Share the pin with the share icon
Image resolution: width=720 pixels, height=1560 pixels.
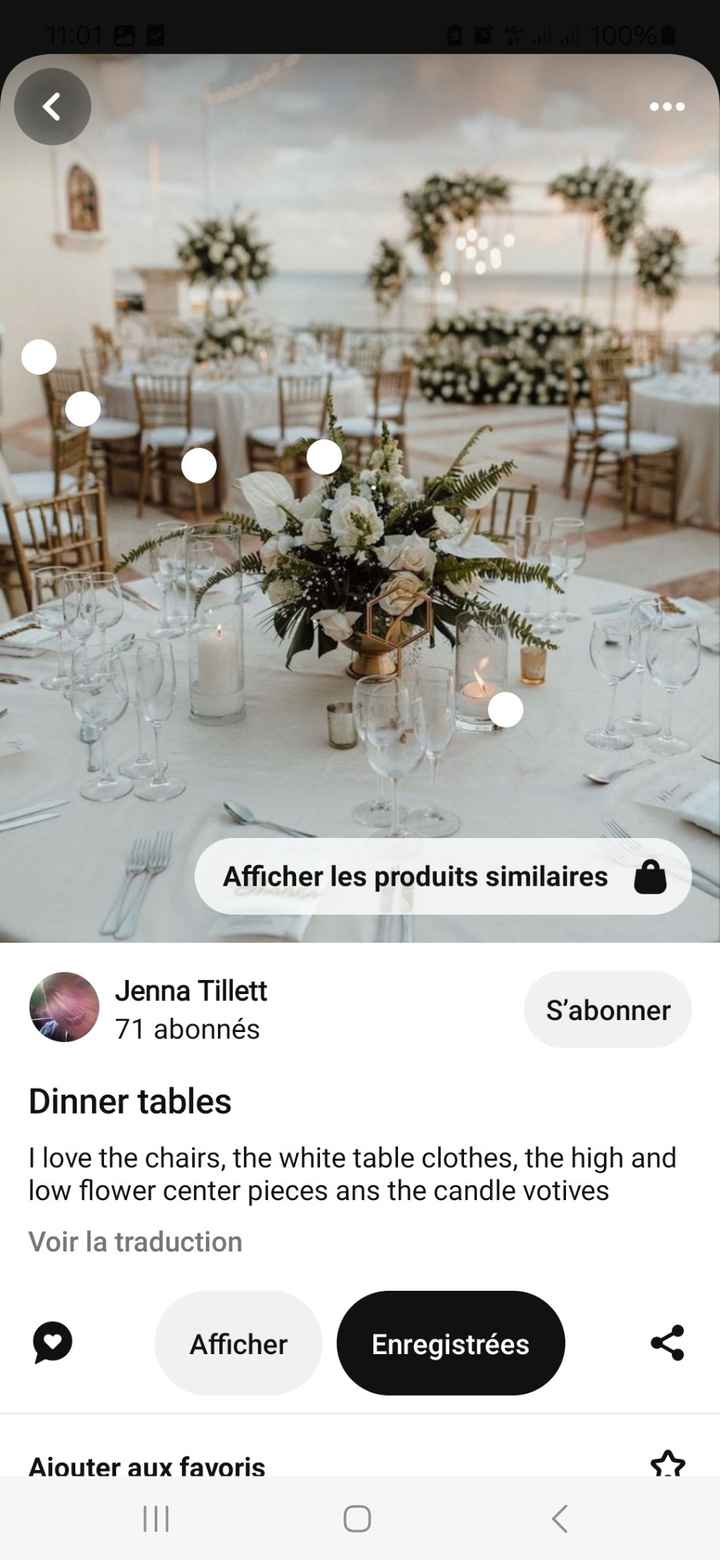click(x=667, y=1343)
